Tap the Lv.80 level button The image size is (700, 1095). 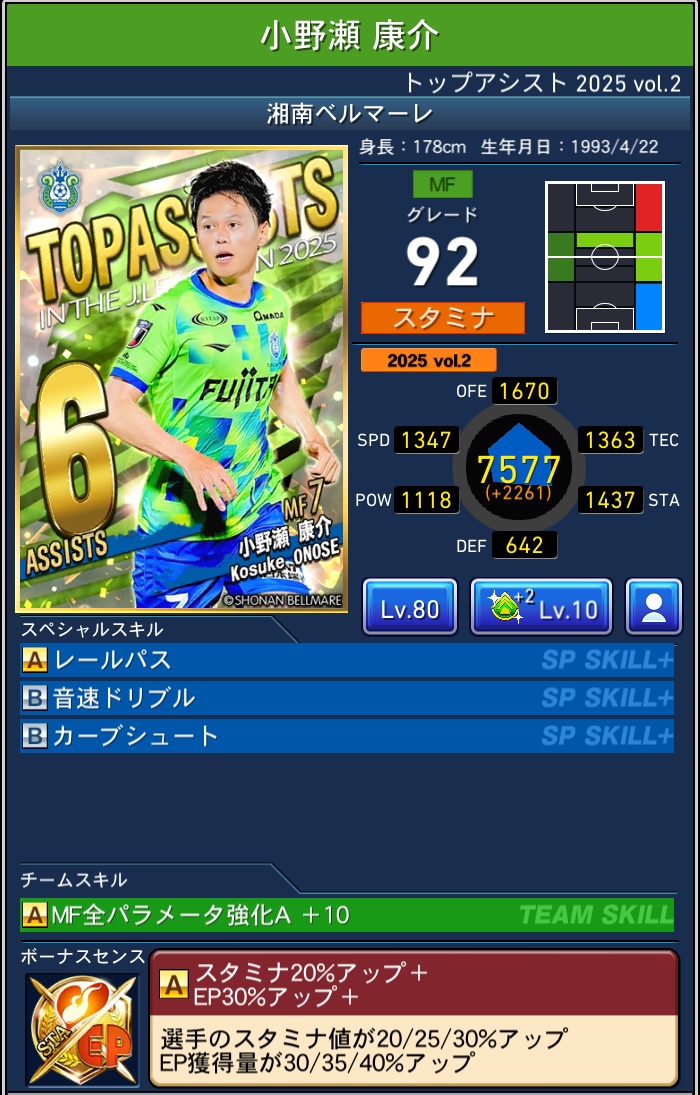tap(410, 607)
